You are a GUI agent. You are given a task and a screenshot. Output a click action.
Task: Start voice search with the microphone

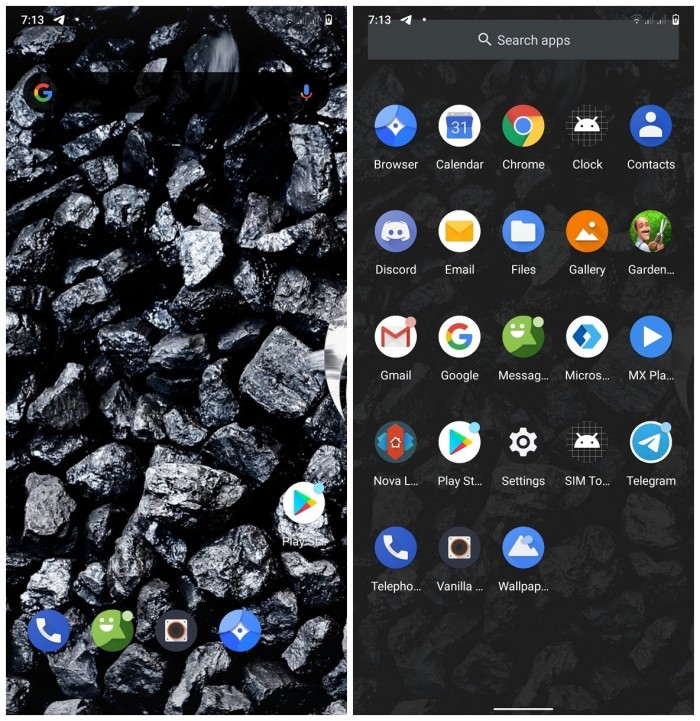[x=306, y=93]
